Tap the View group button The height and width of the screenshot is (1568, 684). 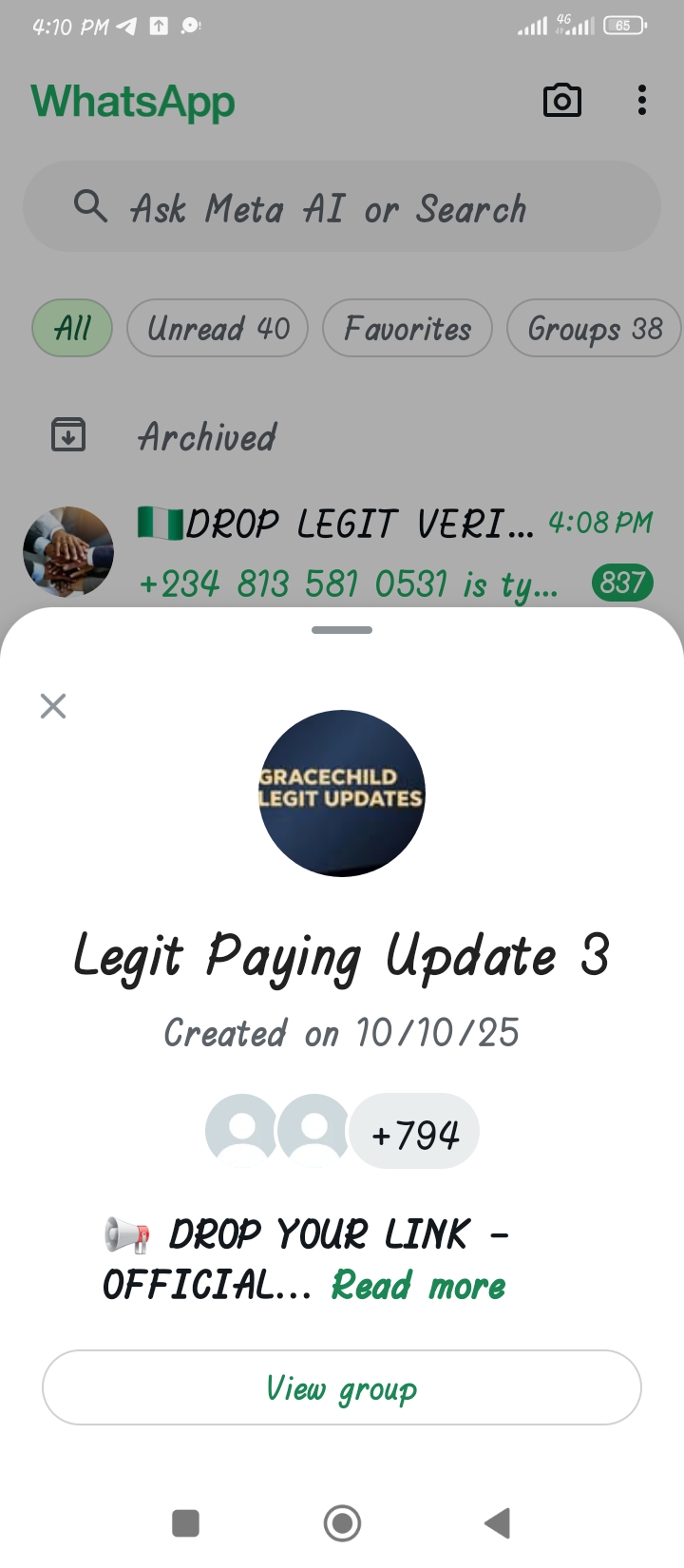[x=342, y=1388]
